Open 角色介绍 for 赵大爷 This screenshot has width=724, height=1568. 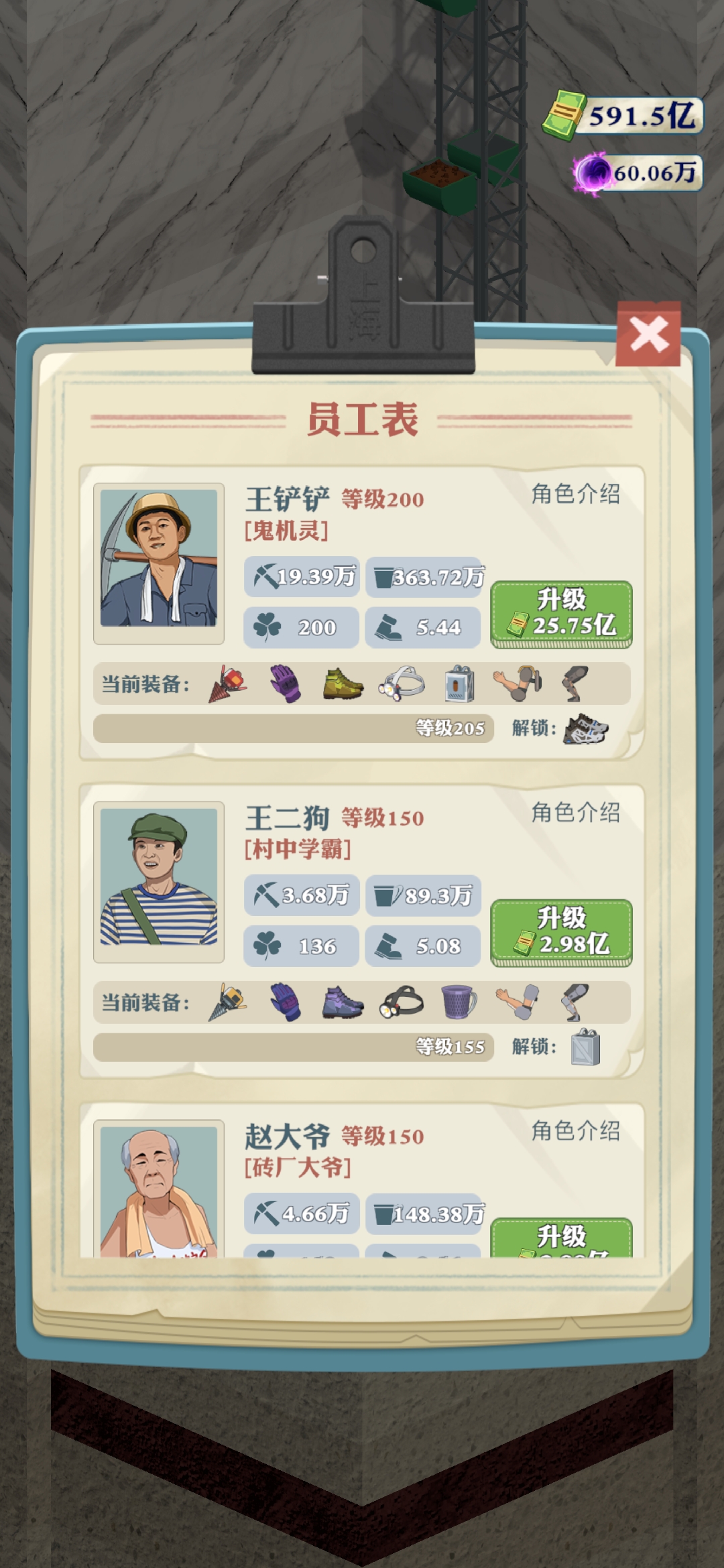575,1130
